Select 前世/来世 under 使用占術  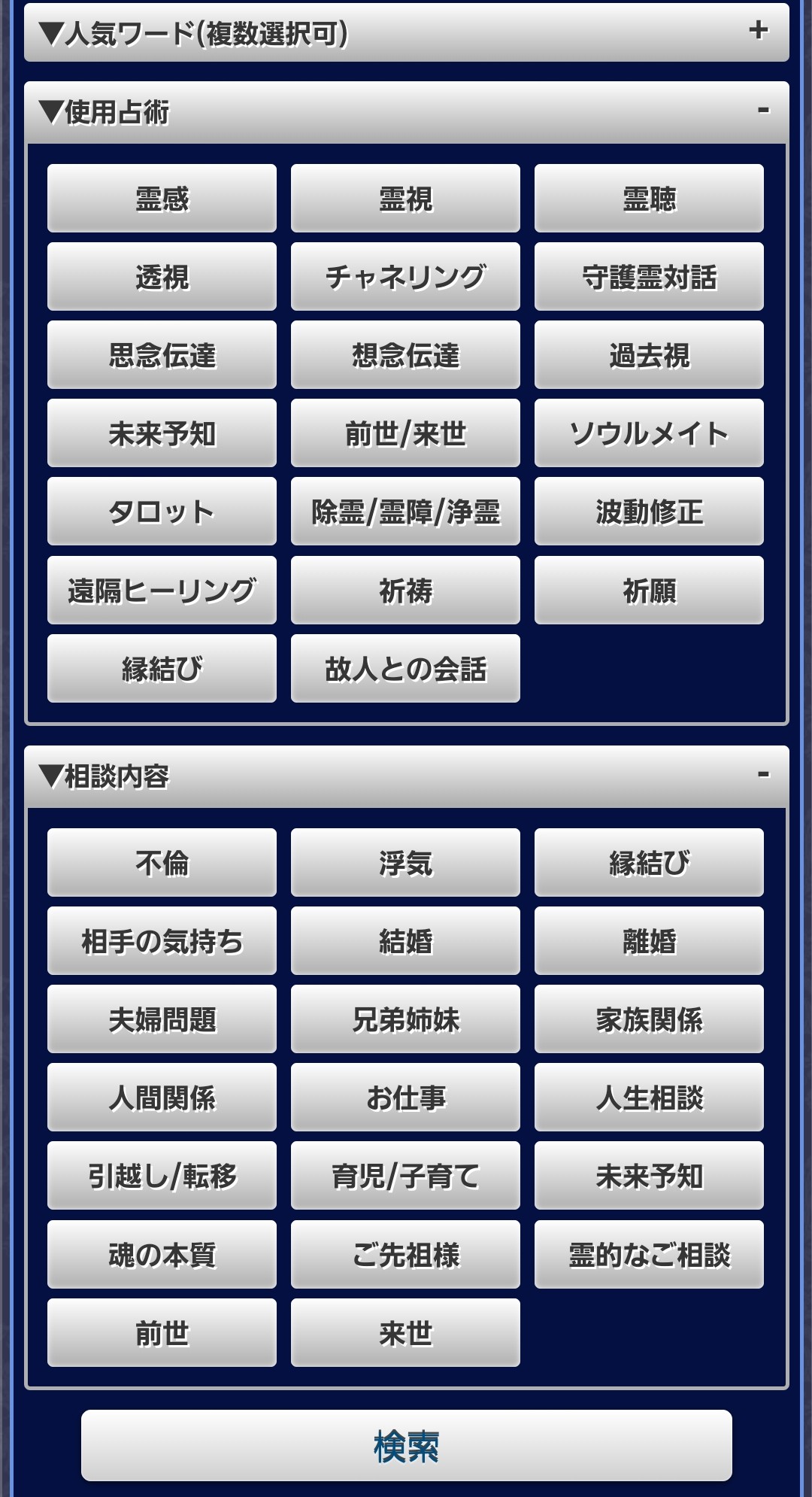(x=405, y=433)
